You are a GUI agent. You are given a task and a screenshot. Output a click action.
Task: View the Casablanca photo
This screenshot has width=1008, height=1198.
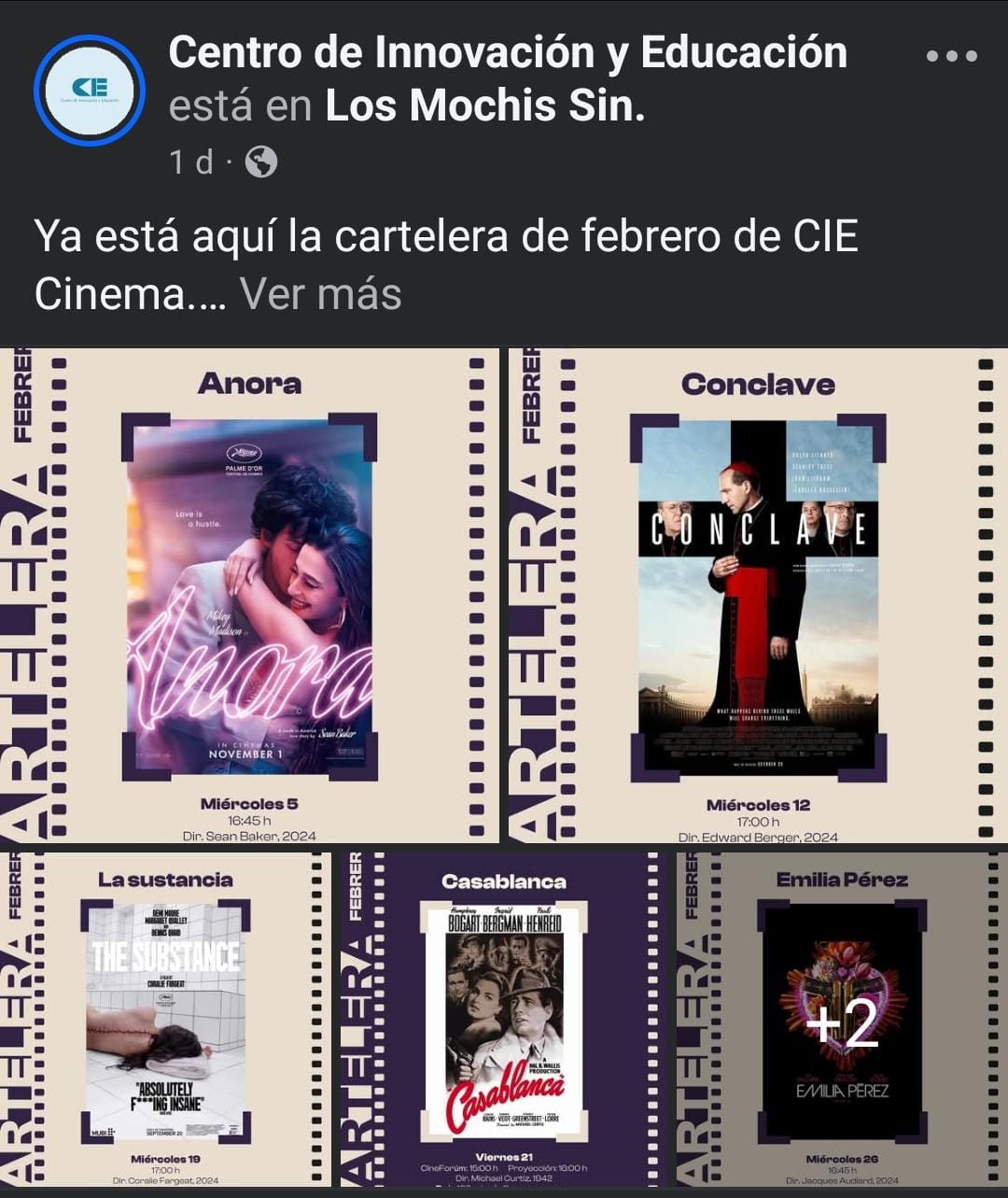coord(504,1020)
